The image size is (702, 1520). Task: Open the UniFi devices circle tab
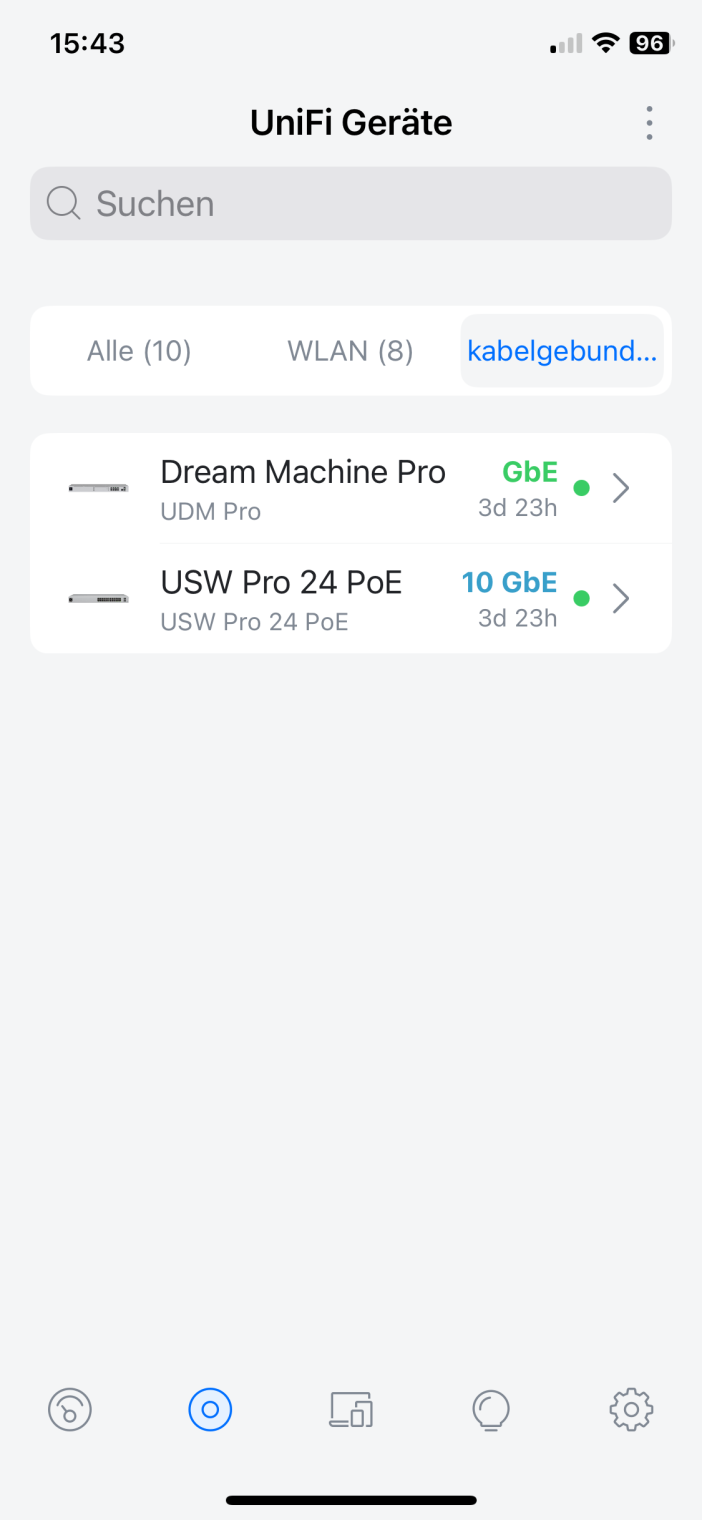210,1410
